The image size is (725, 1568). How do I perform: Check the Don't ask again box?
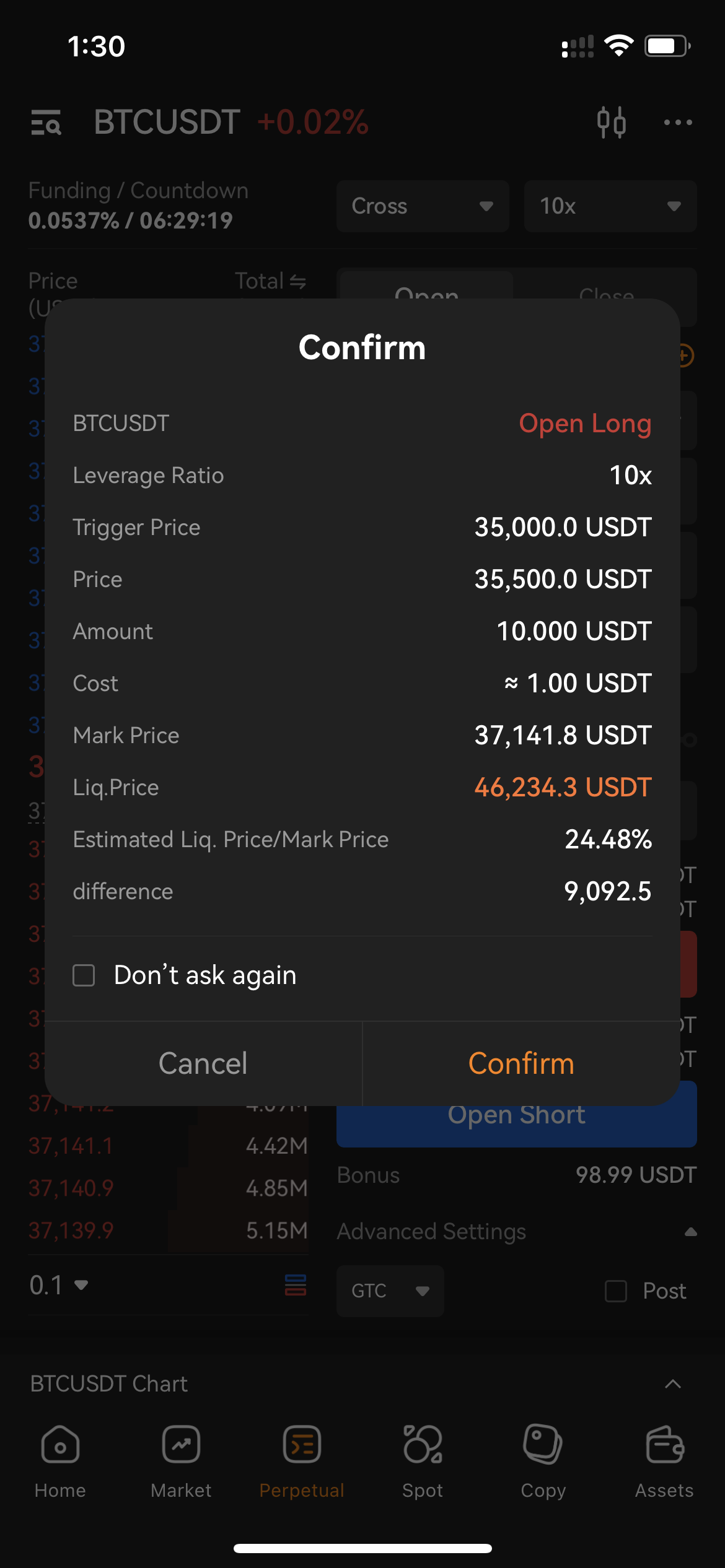click(84, 975)
